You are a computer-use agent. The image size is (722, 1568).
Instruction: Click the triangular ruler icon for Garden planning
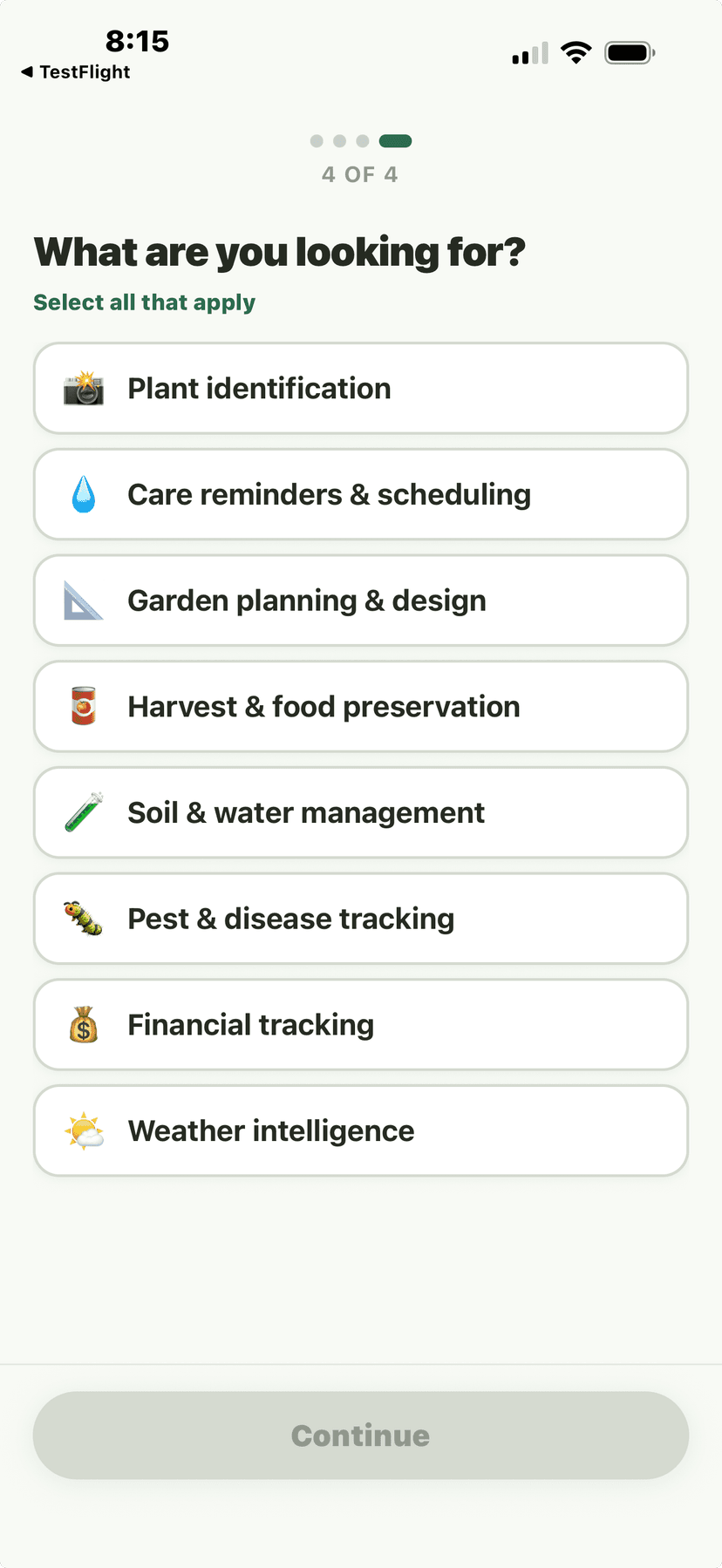[84, 601]
